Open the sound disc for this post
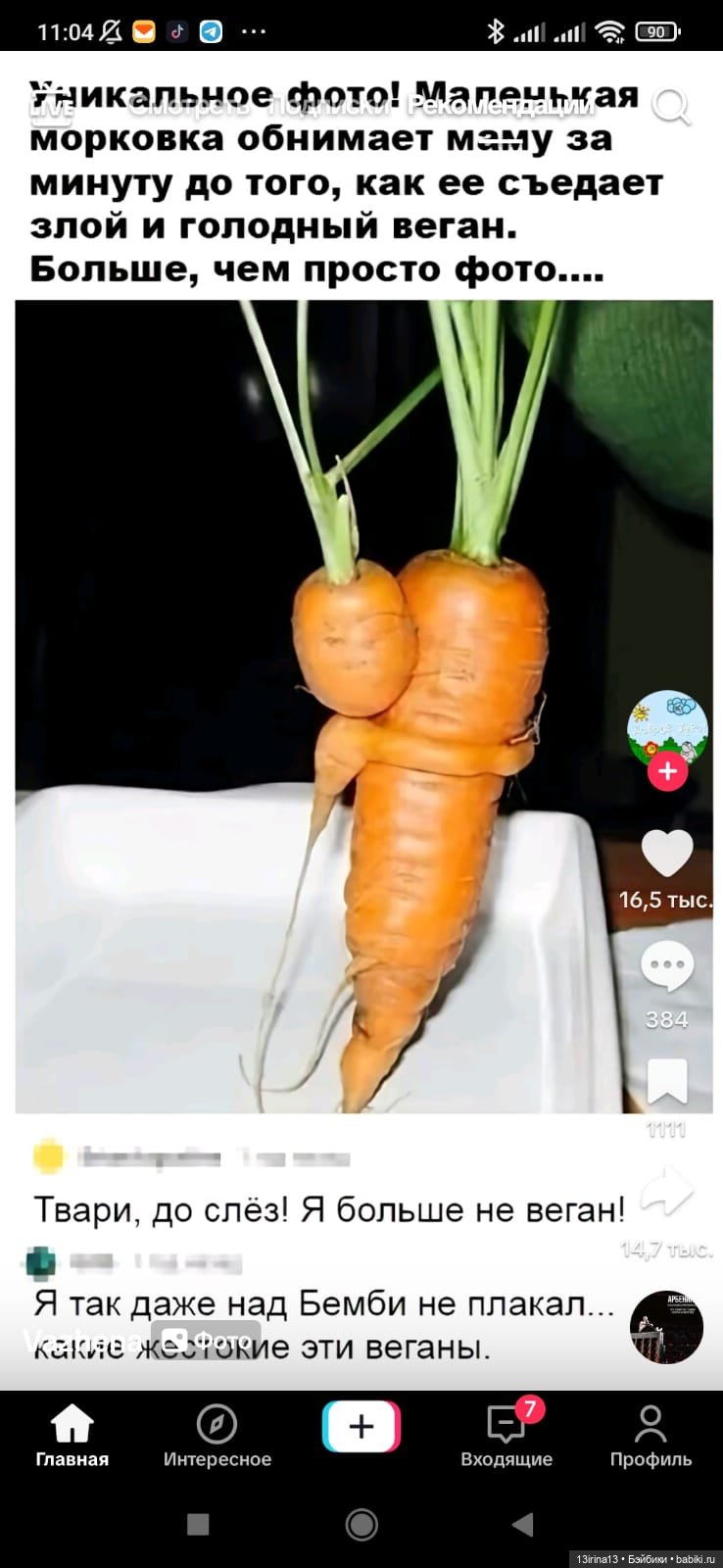 (666, 1327)
